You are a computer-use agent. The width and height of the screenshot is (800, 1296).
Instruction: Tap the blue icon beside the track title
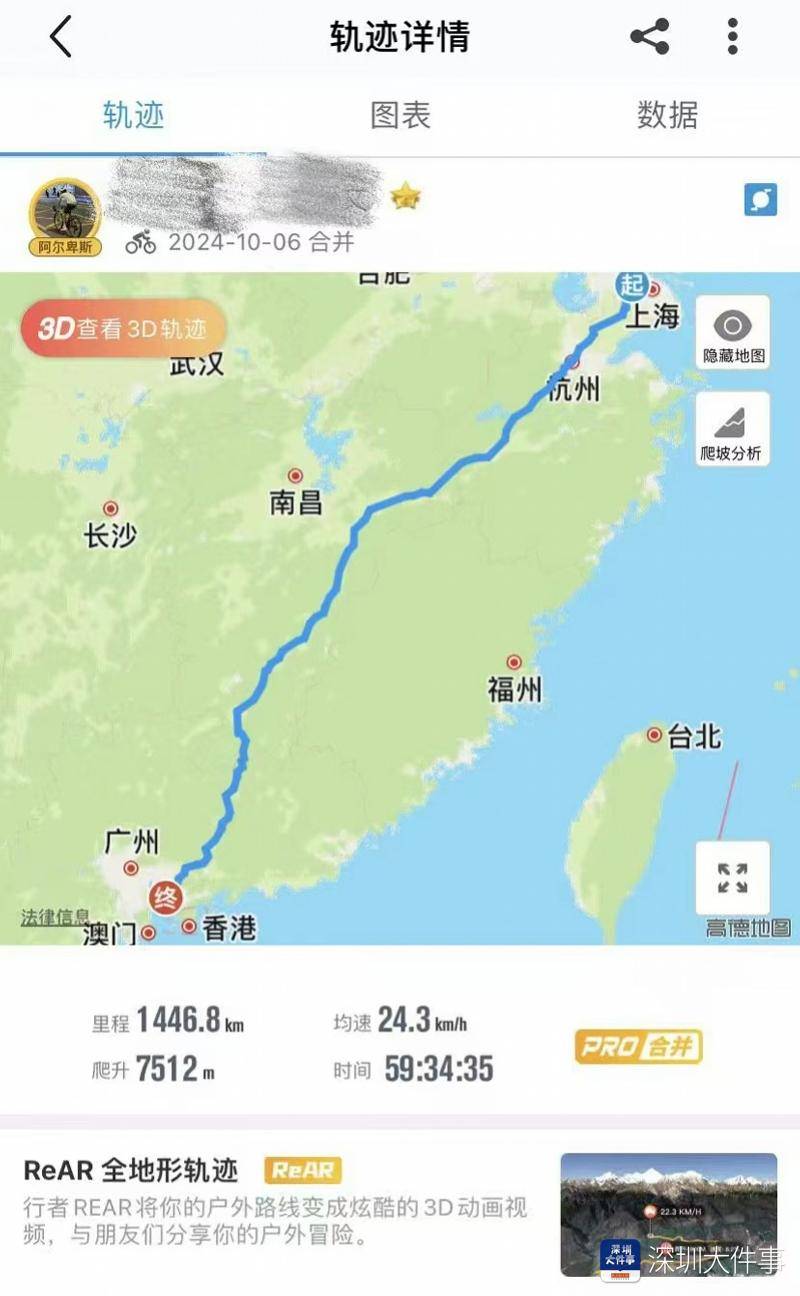[760, 200]
